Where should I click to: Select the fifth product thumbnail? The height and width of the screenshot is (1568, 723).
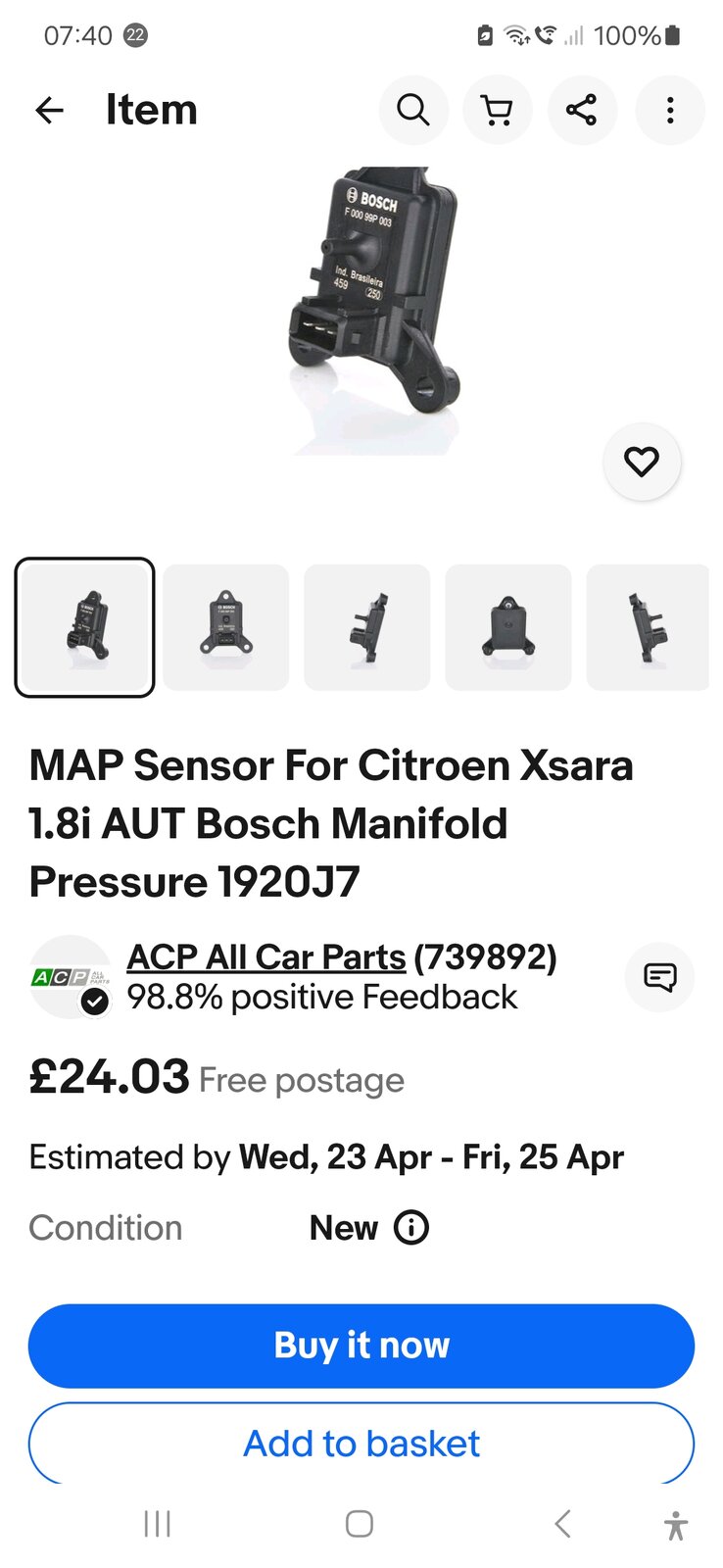point(647,627)
